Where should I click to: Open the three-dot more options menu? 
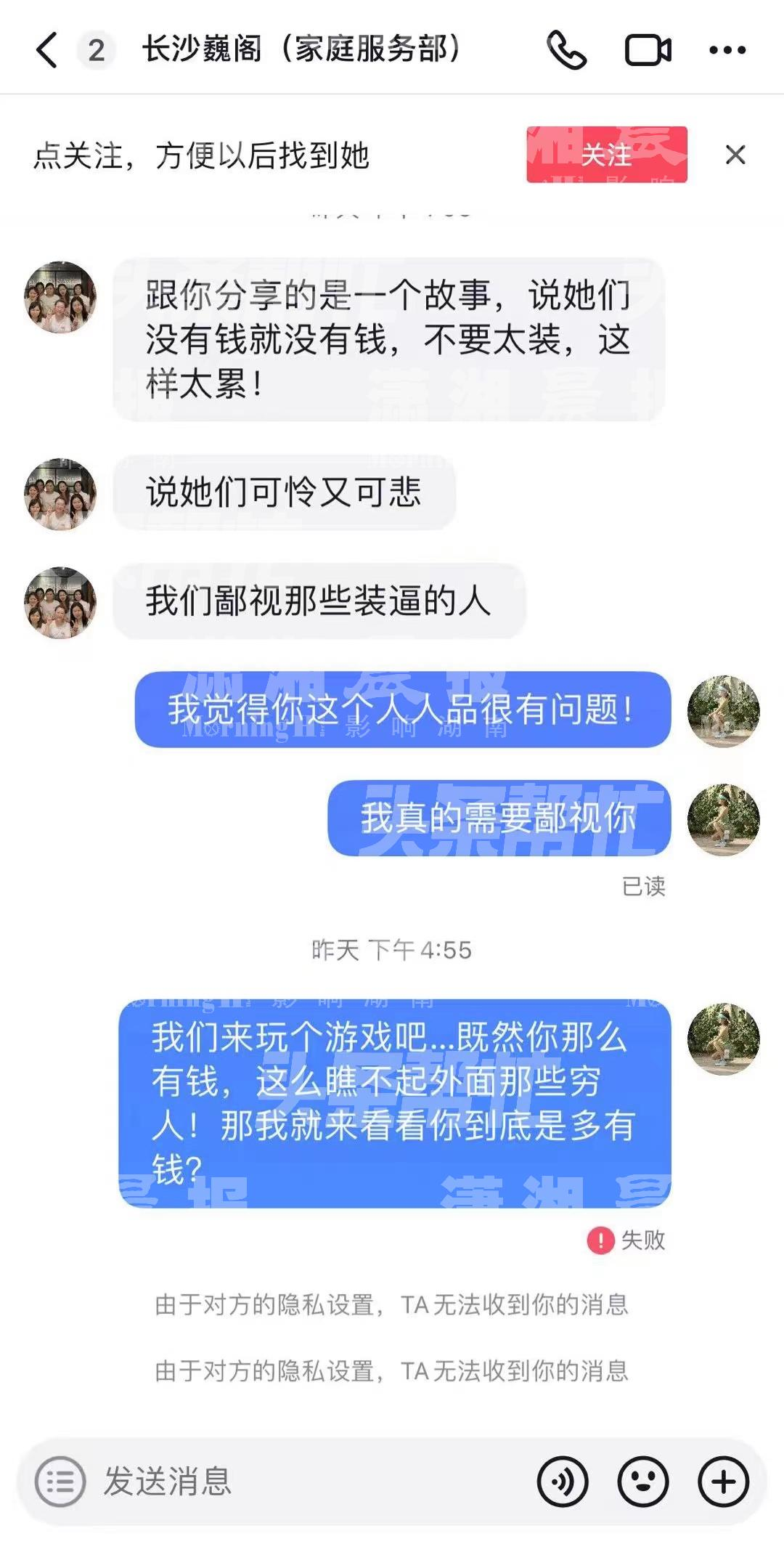point(727,50)
